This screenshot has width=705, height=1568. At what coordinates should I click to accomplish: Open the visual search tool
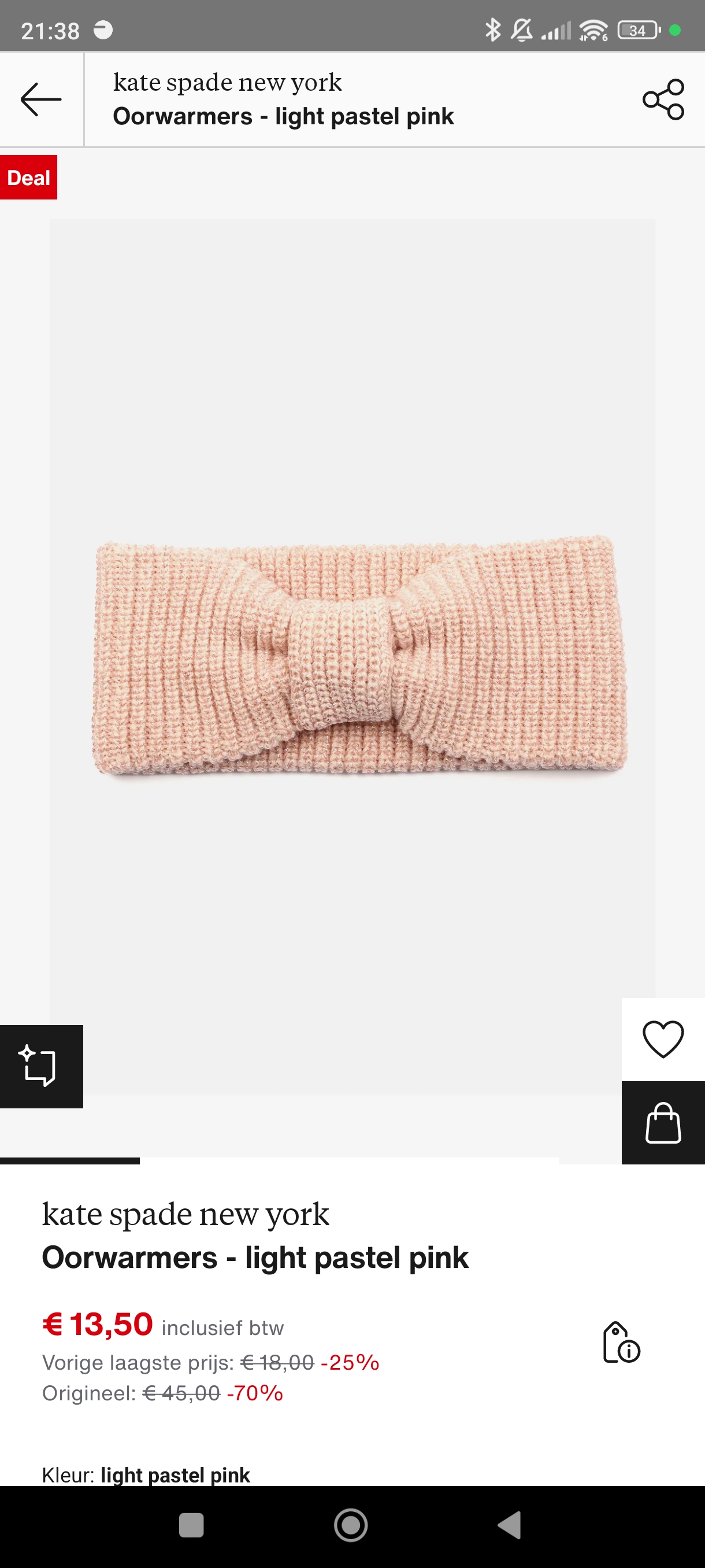click(42, 1066)
